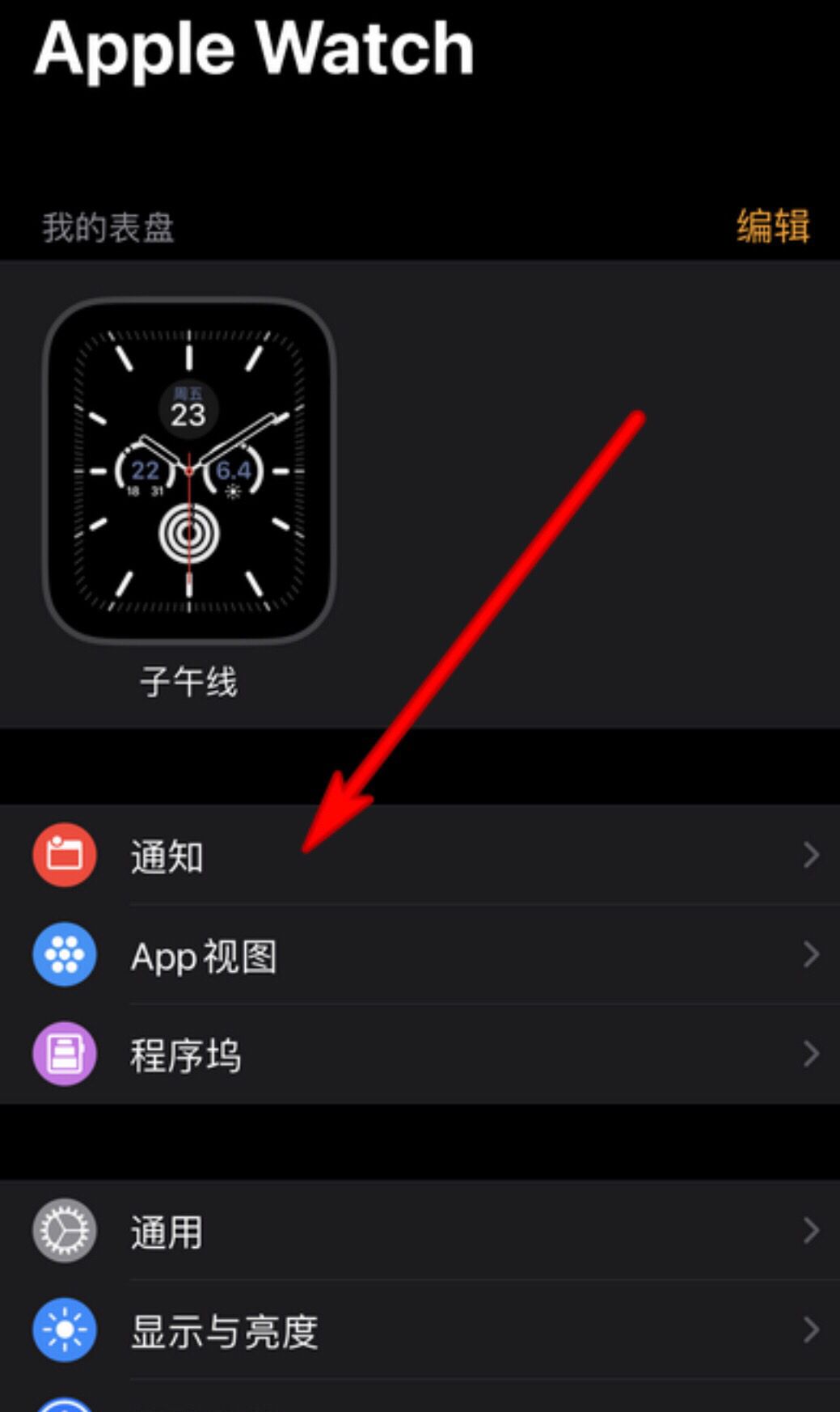840x1412 pixels.
Task: Tap the date complication showing 23
Action: (188, 411)
